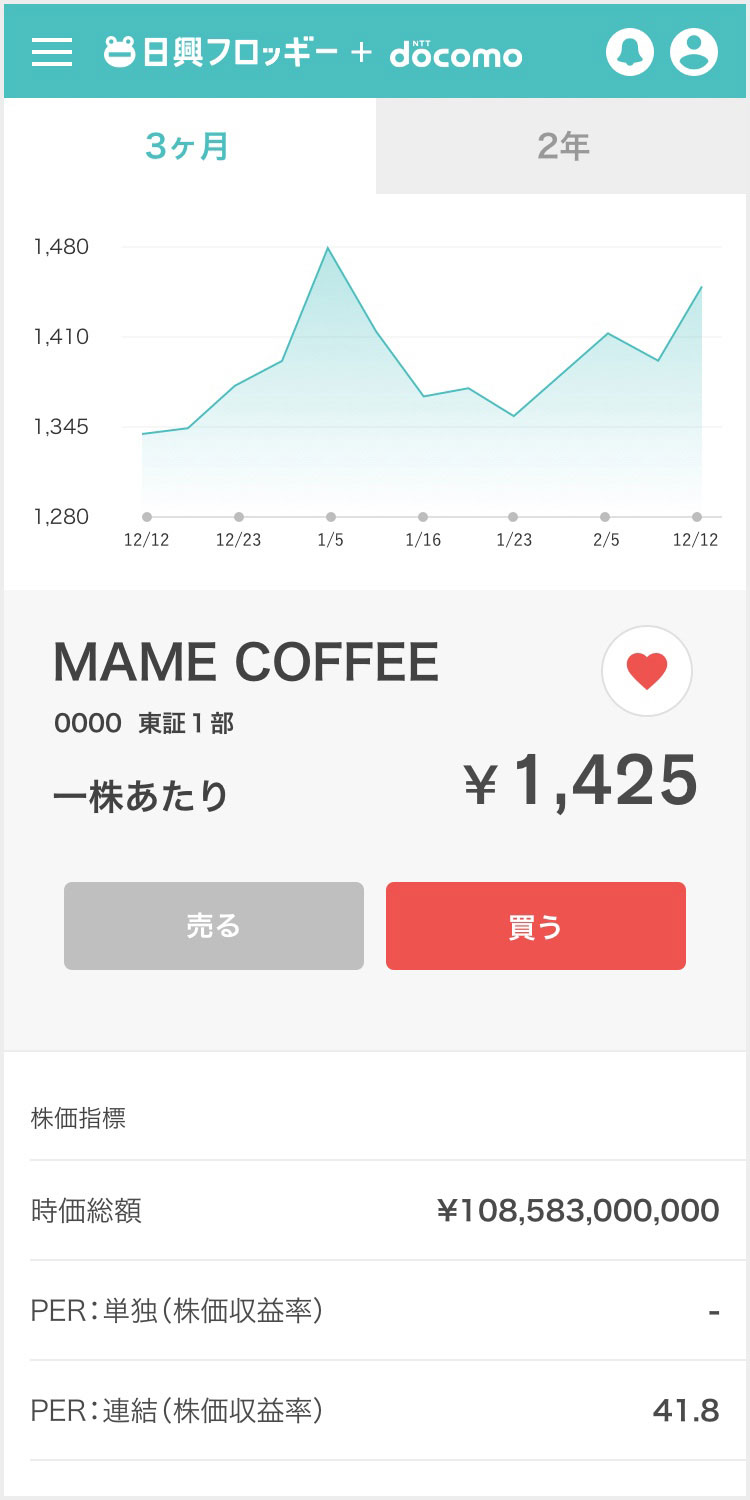Open the user profile icon
Screen dimensions: 750x1500
click(694, 52)
